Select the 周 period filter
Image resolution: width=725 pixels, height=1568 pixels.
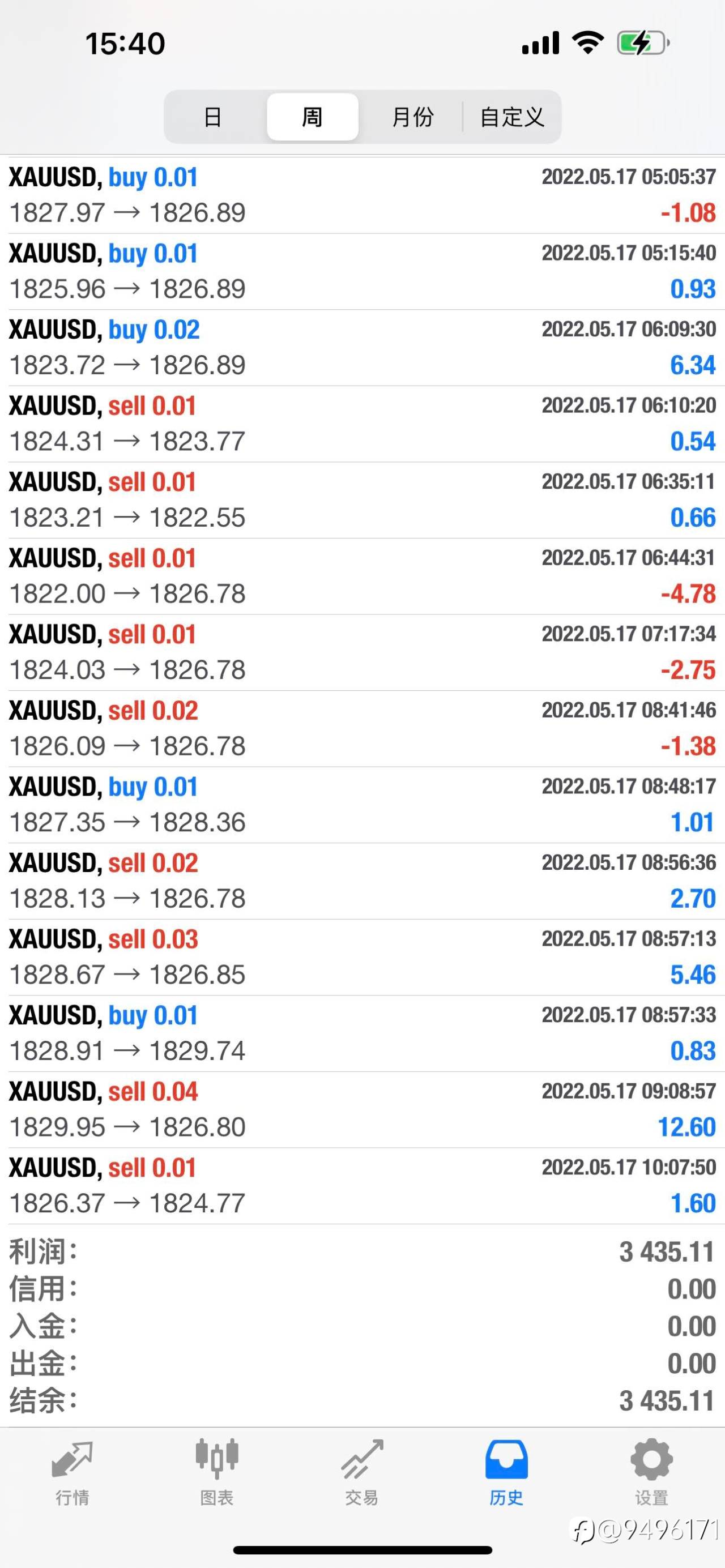(312, 117)
